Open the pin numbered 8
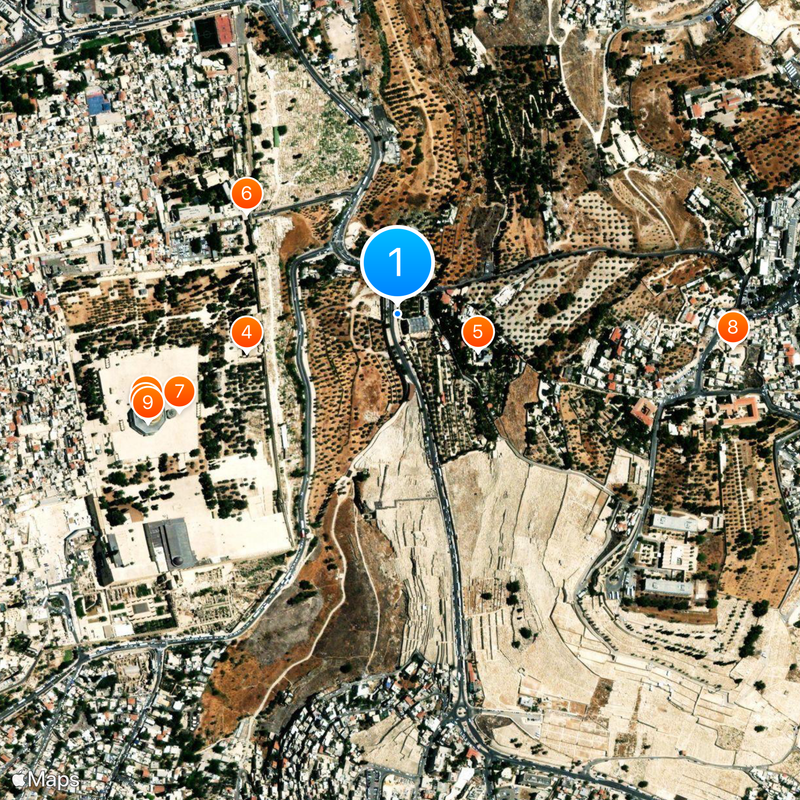Screen dimensions: 800x800 click(733, 326)
